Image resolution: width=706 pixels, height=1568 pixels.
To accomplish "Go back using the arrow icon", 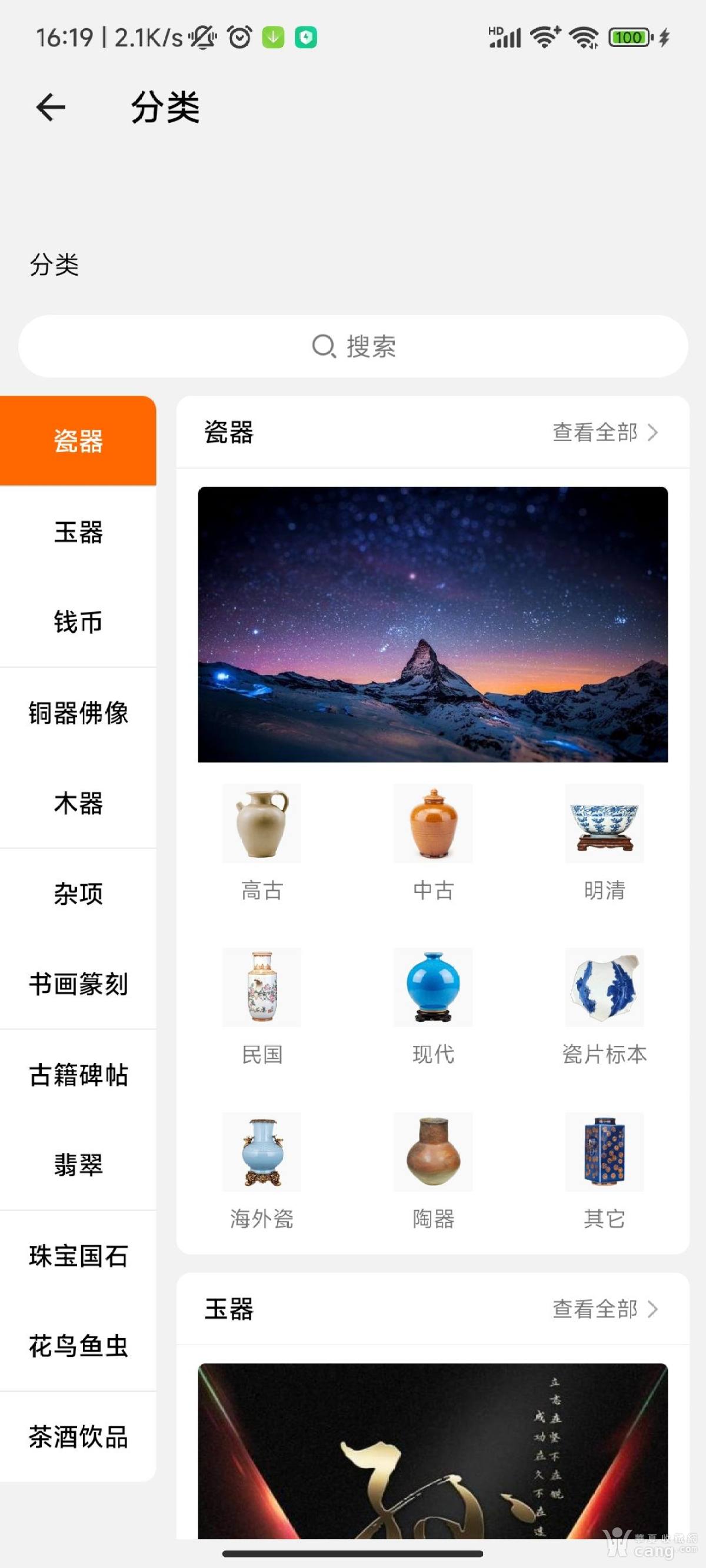I will coord(51,108).
